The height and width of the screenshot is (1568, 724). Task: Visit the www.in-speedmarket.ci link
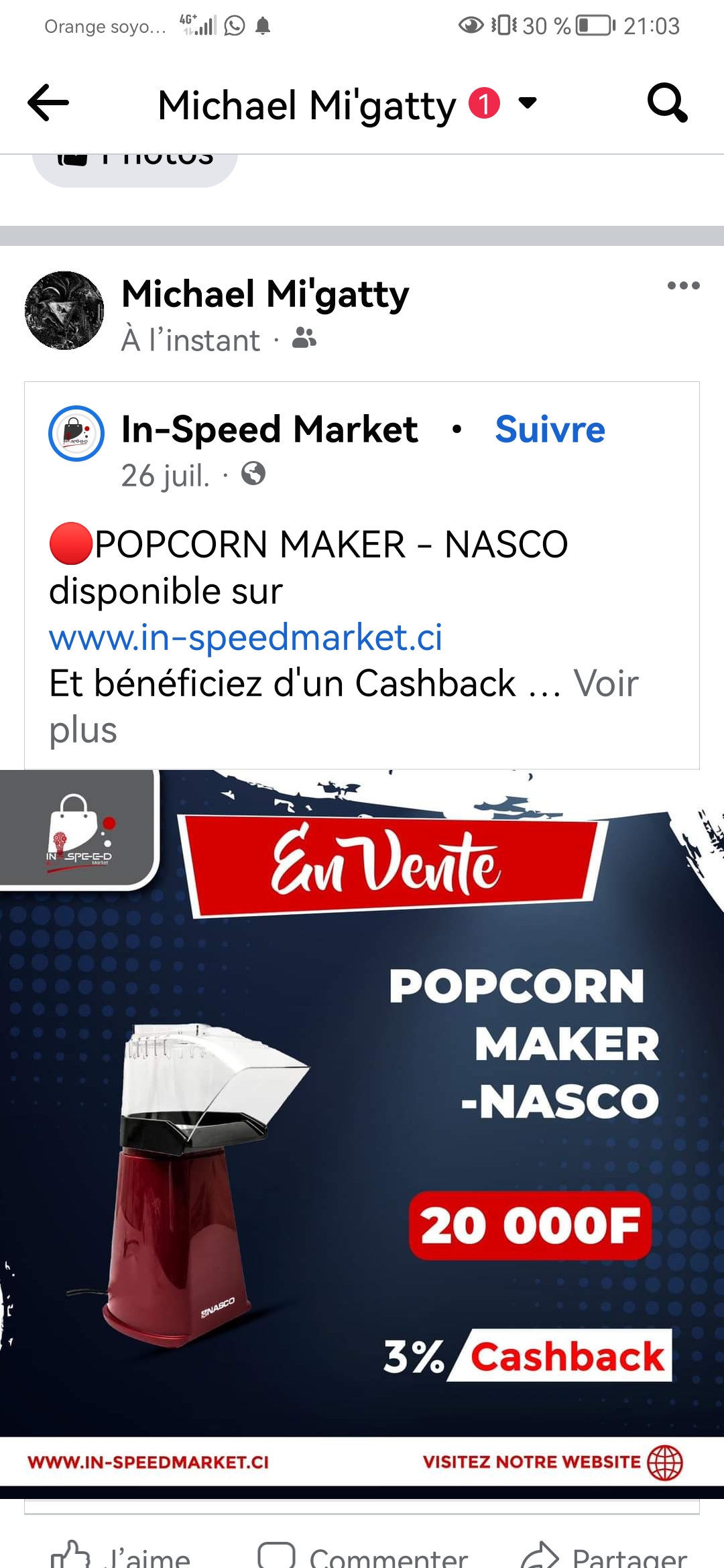[x=245, y=637]
